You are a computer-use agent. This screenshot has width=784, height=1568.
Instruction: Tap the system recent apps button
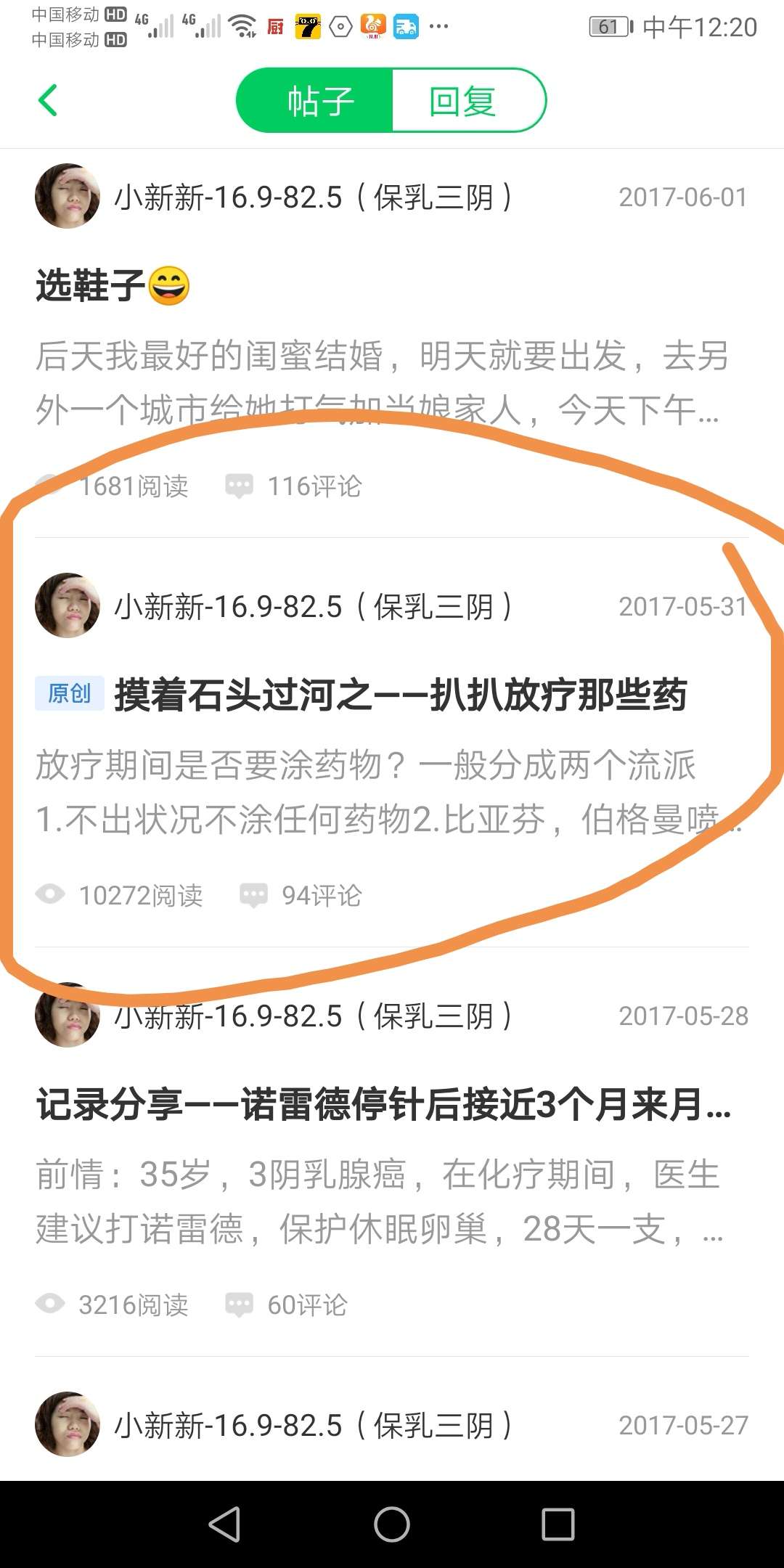pyautogui.click(x=558, y=1524)
